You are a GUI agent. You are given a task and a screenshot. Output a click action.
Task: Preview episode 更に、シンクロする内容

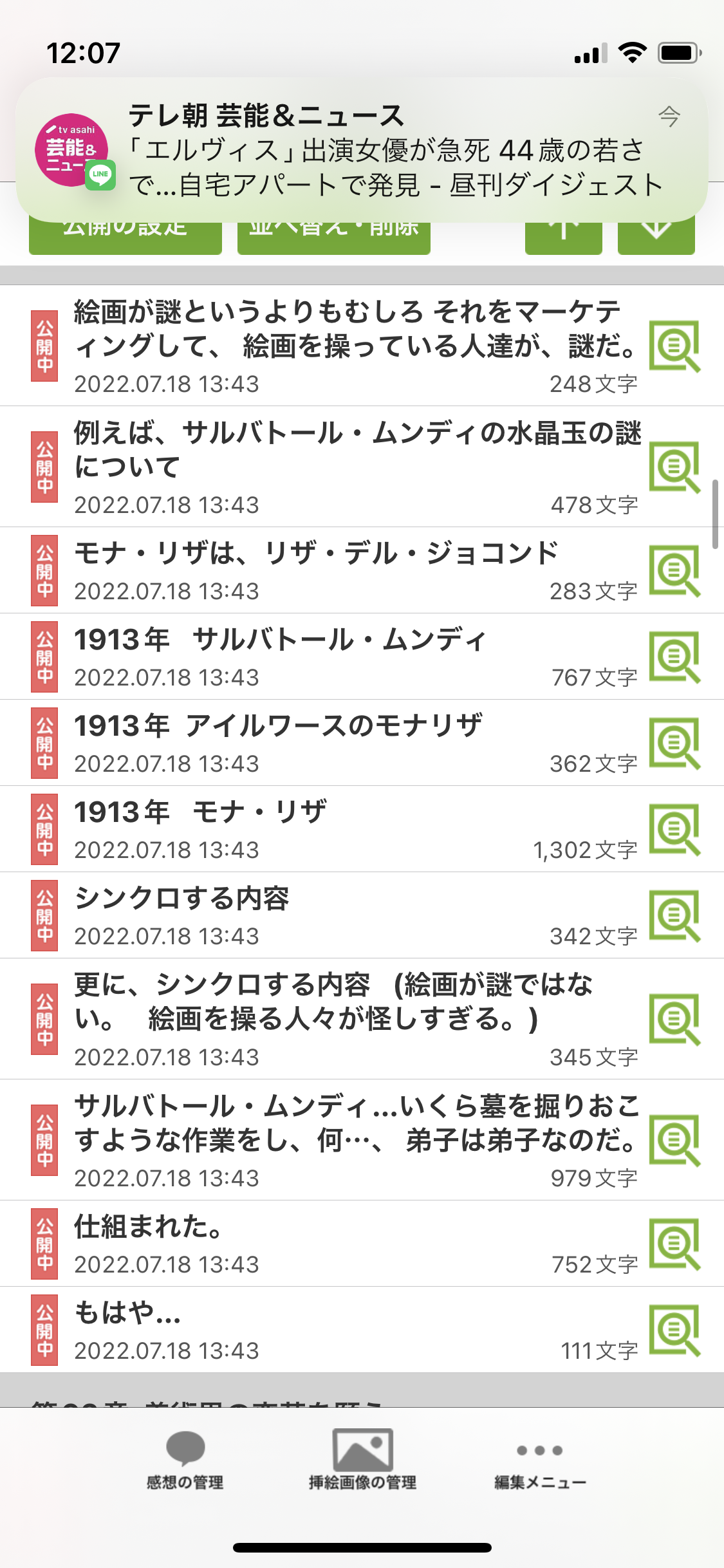pyautogui.click(x=674, y=1020)
